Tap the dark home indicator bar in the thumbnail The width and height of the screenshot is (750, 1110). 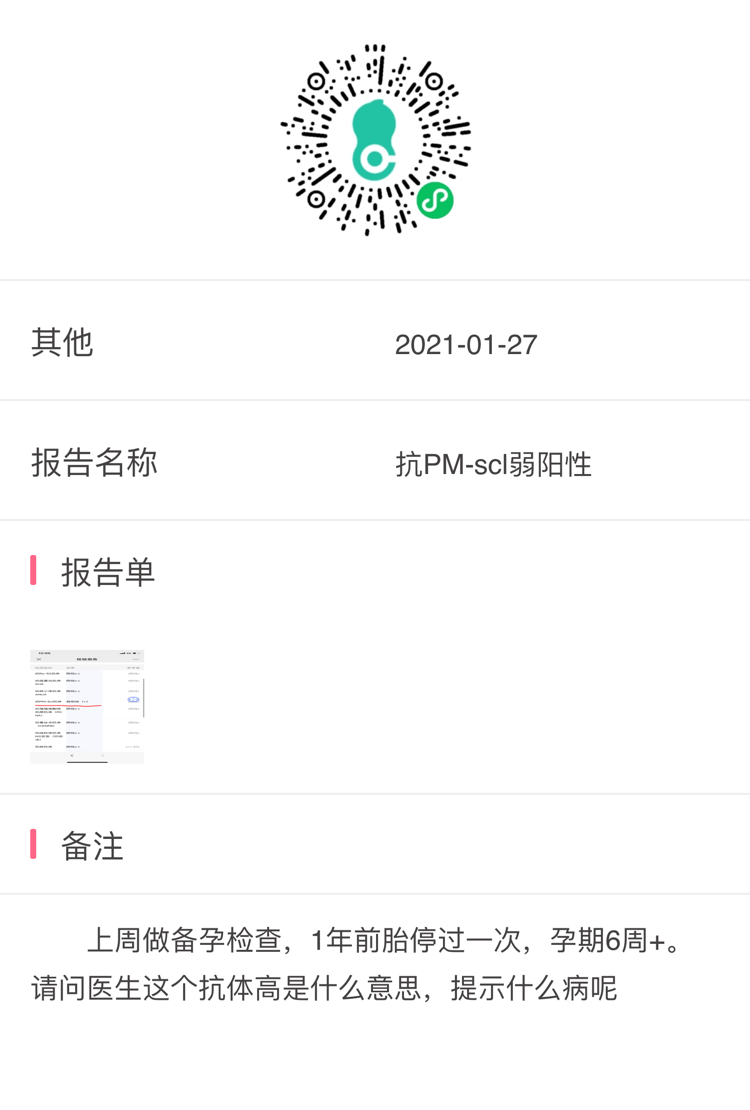pos(87,761)
